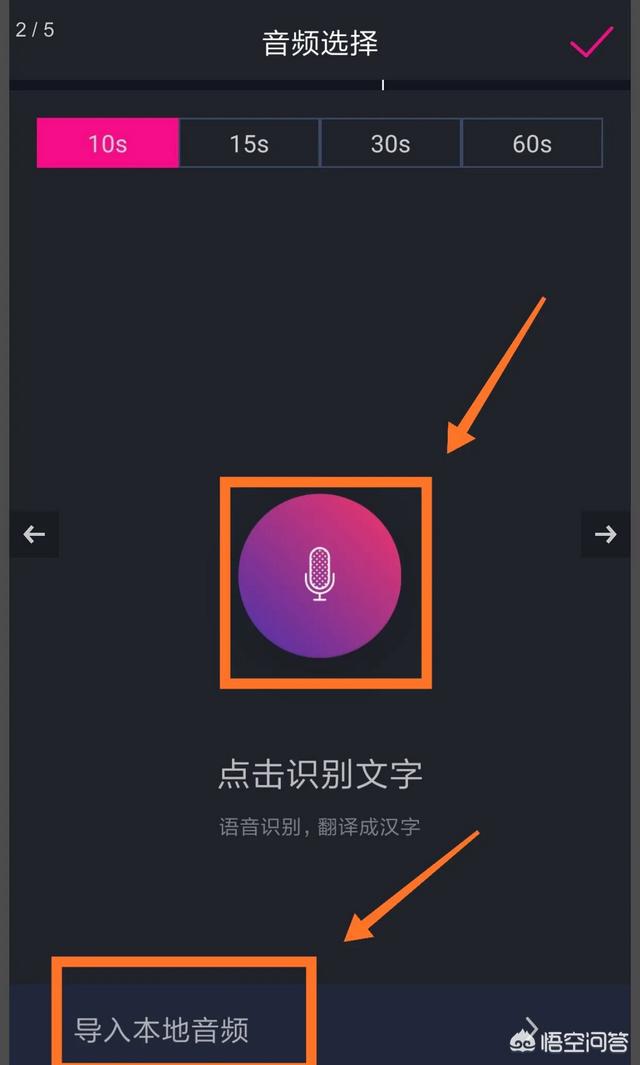The height and width of the screenshot is (1065, 640).
Task: Tap the microphone to recognize speech
Action: tap(319, 575)
